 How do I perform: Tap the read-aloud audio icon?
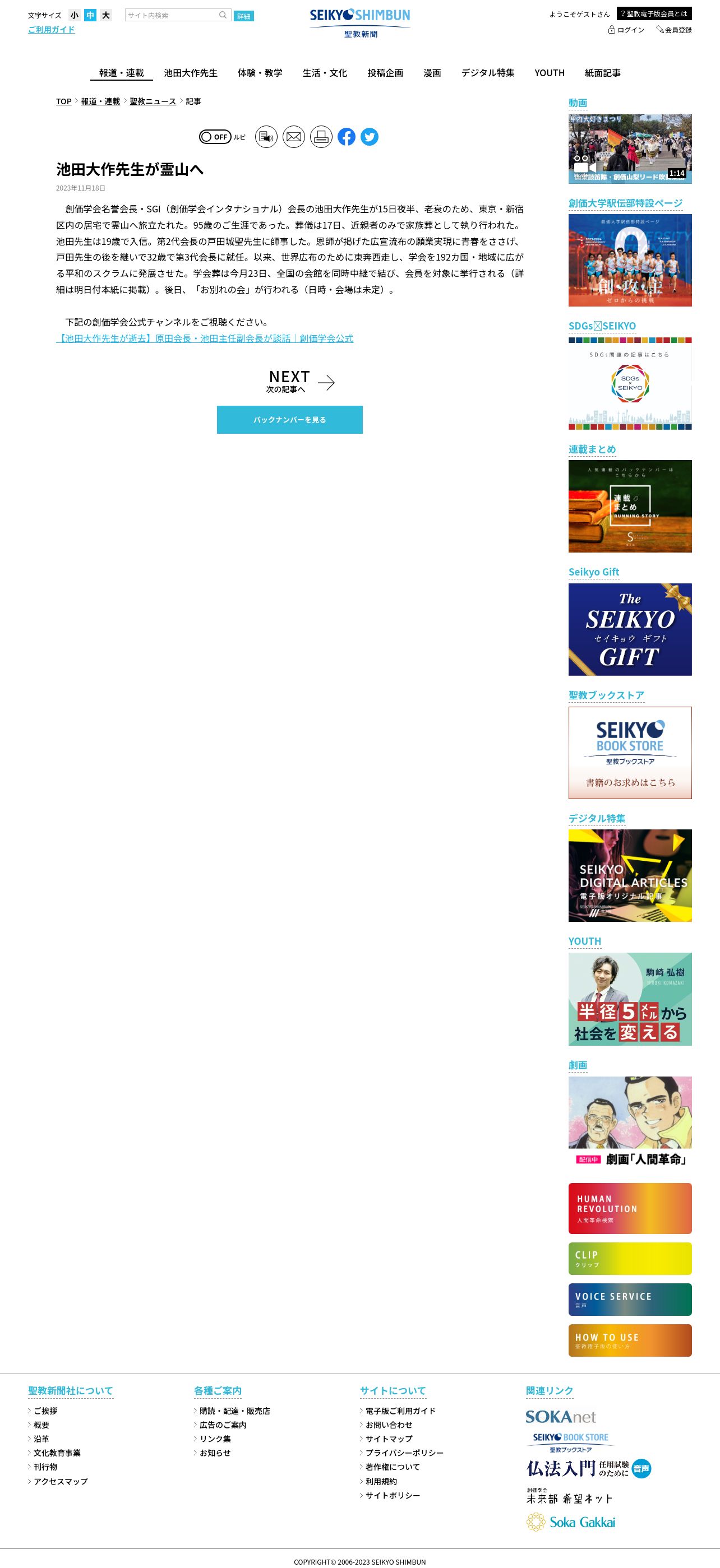[266, 137]
